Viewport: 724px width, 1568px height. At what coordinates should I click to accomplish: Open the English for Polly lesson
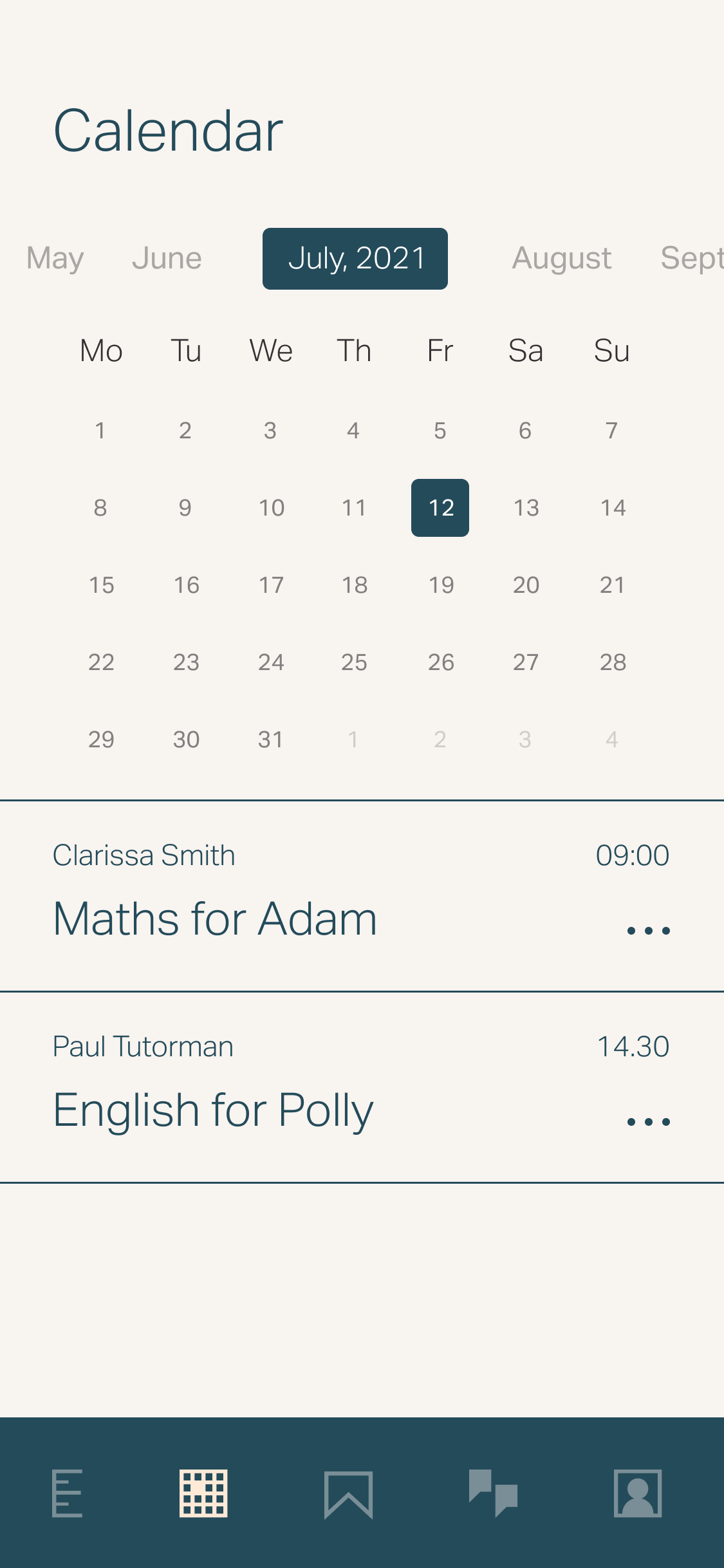coord(213,1110)
